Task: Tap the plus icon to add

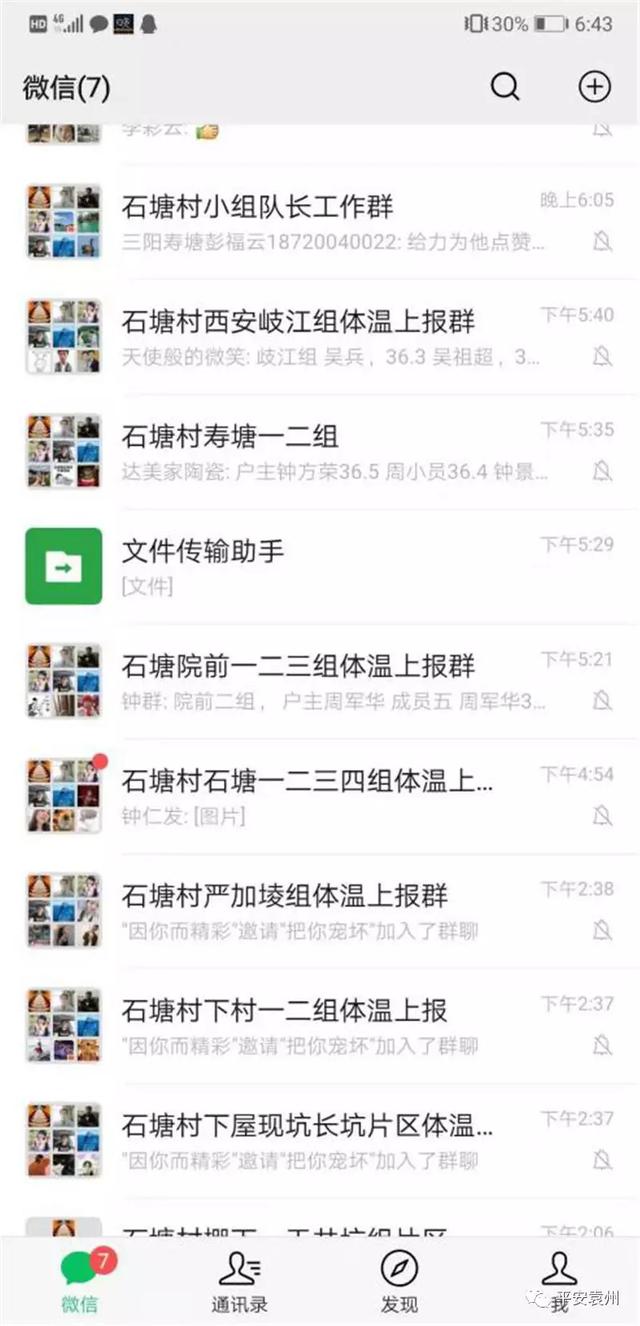Action: (594, 87)
